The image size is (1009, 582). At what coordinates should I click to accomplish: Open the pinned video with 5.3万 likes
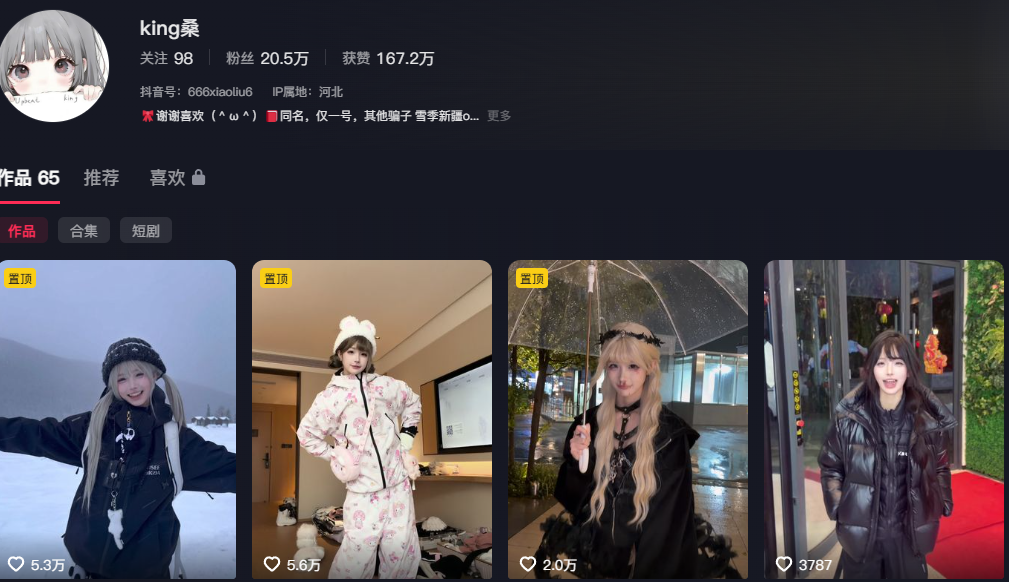(x=117, y=420)
